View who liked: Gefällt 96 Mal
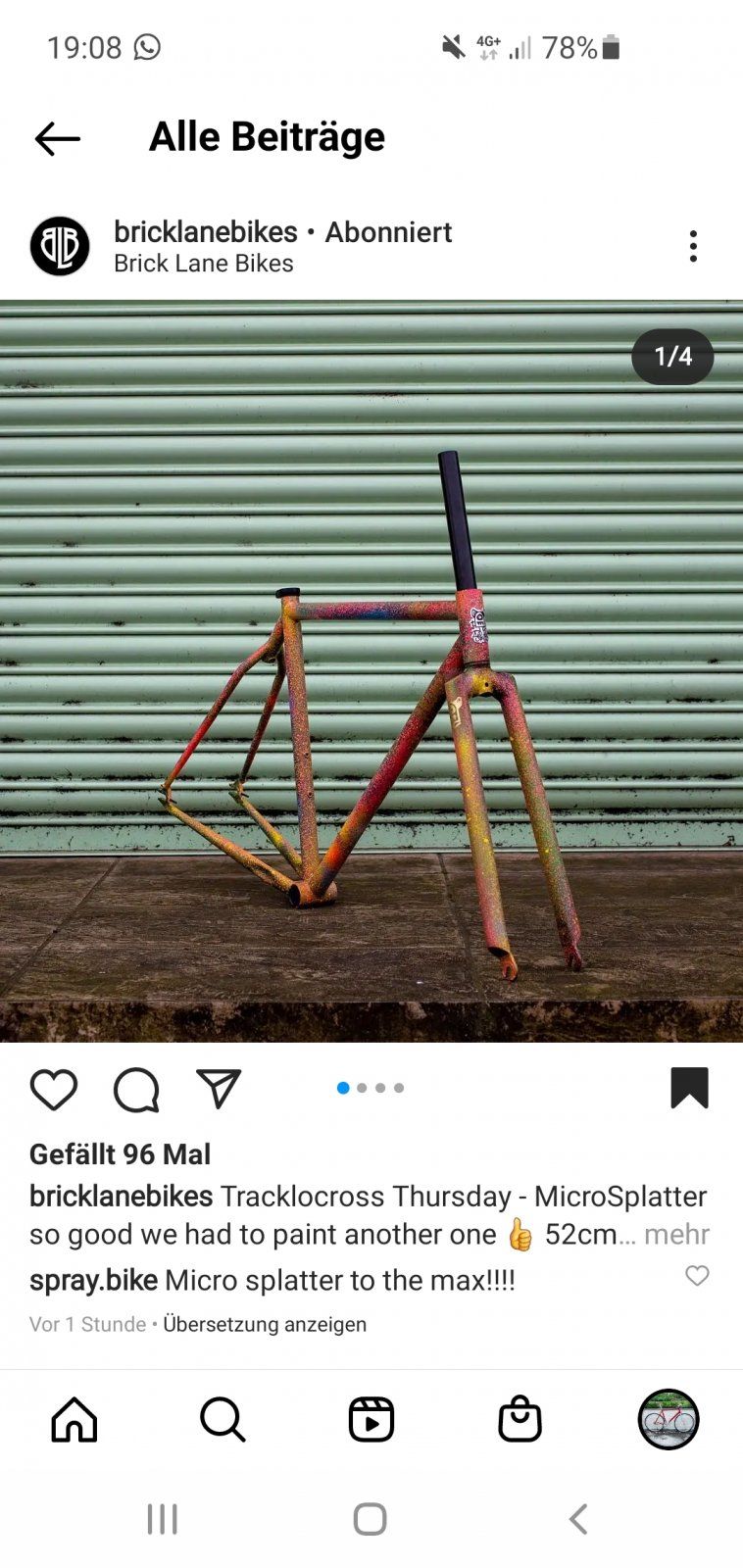 pyautogui.click(x=121, y=1154)
